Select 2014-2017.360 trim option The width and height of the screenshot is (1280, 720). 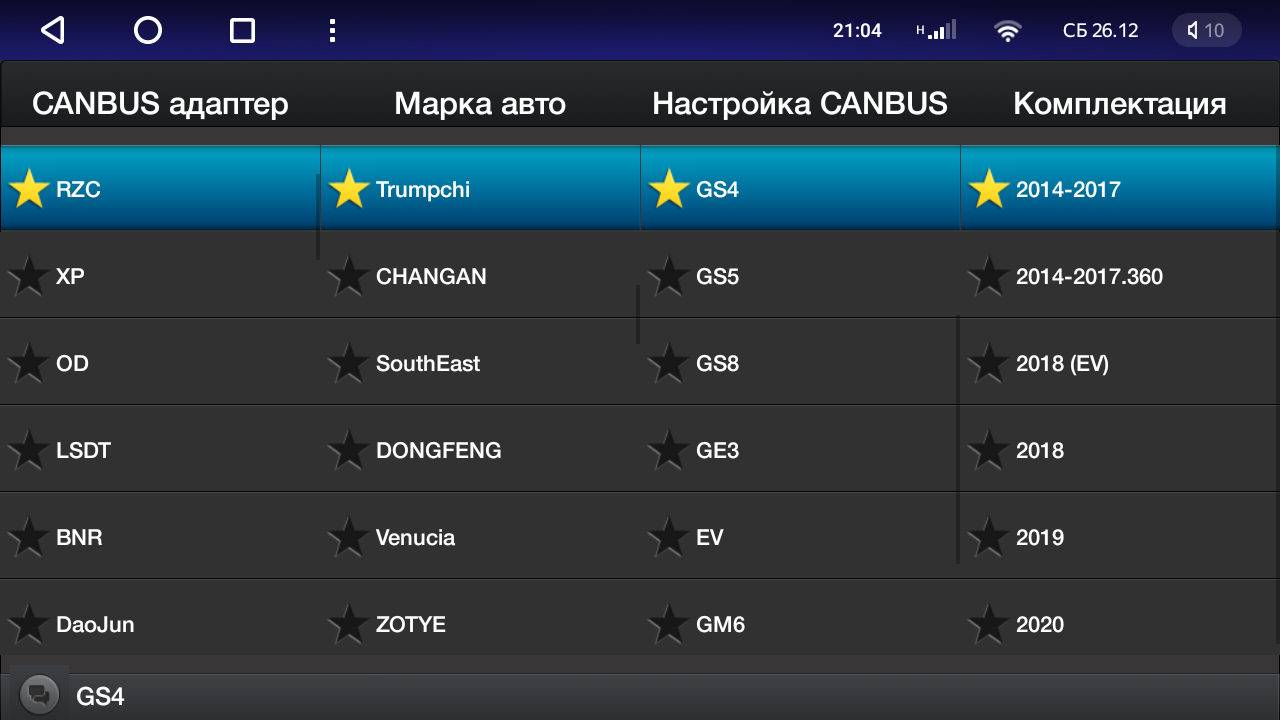pos(1118,276)
